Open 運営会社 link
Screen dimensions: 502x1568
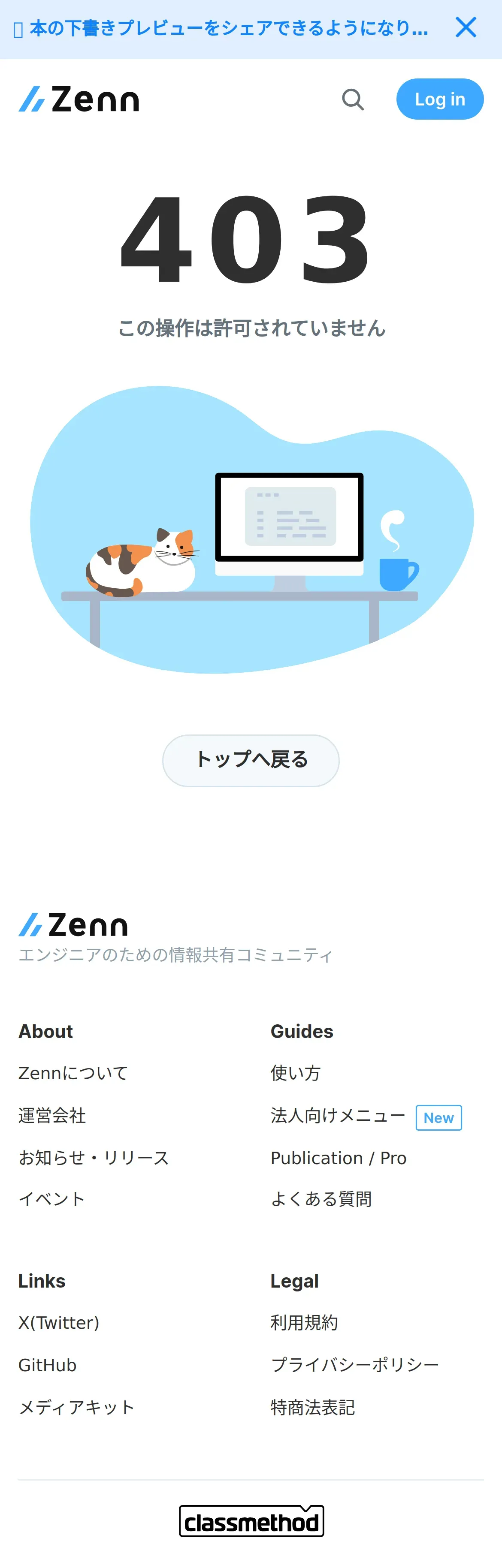click(52, 1116)
